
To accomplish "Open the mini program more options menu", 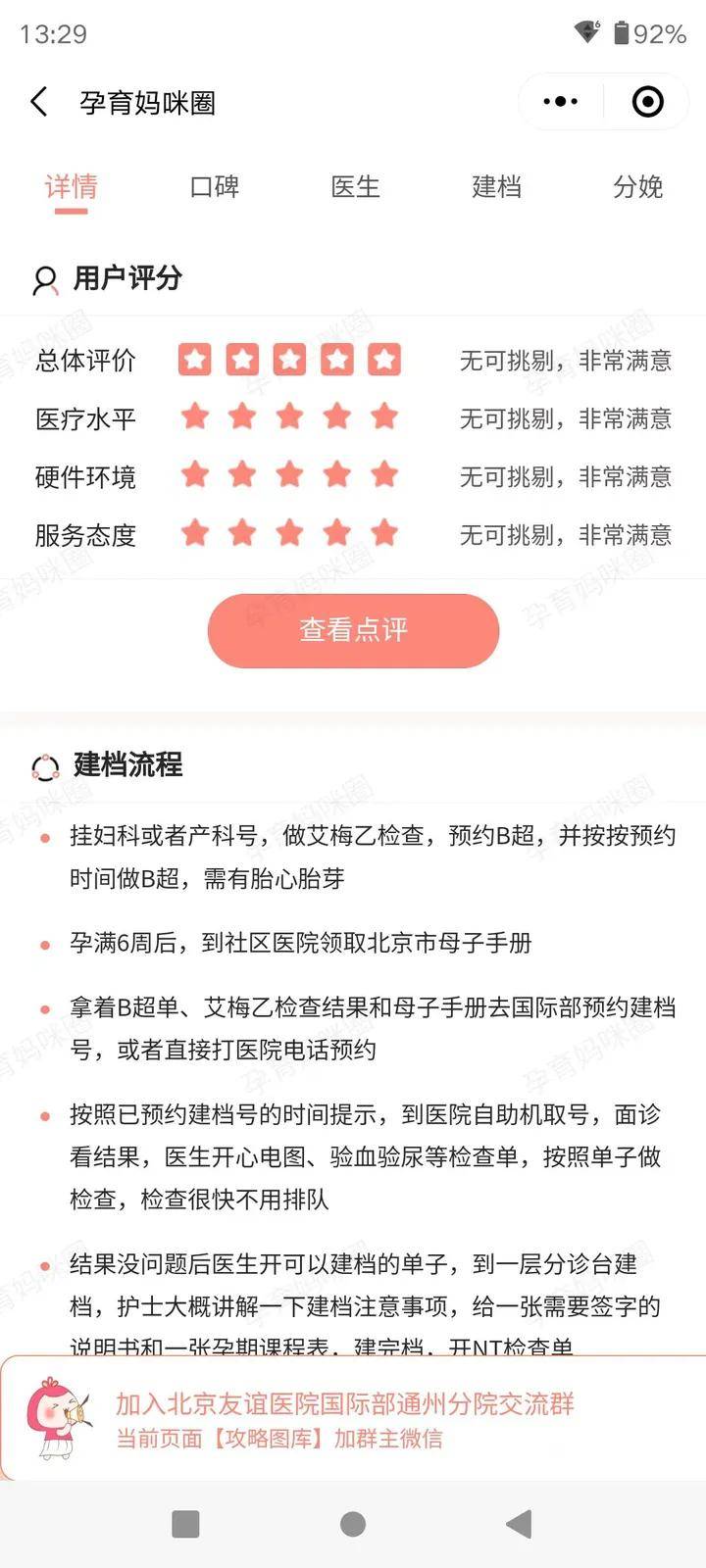I will [x=560, y=102].
